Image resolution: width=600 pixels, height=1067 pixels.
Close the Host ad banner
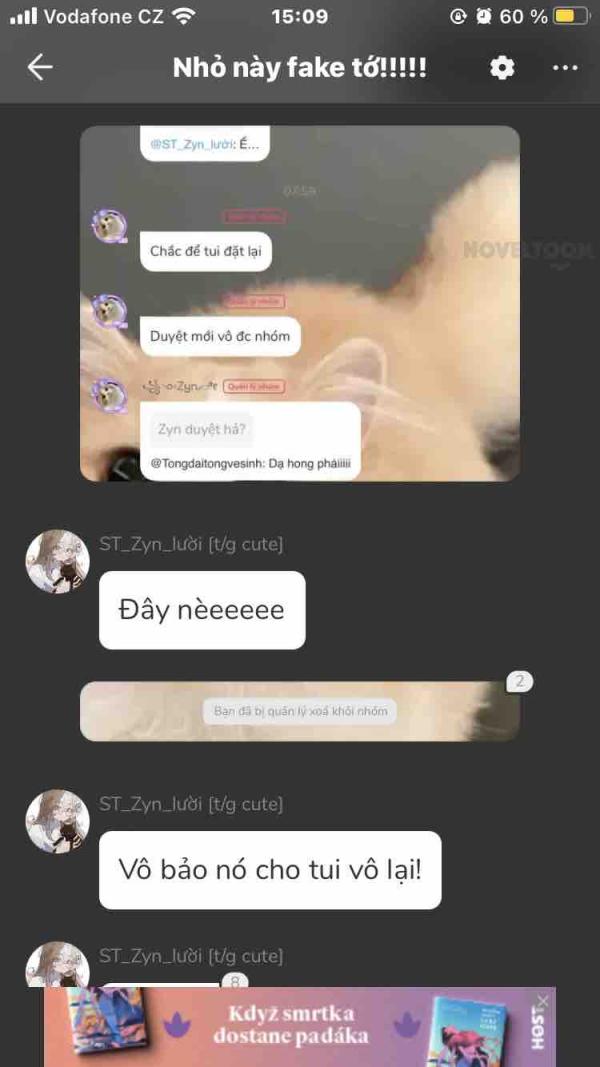[x=542, y=1000]
